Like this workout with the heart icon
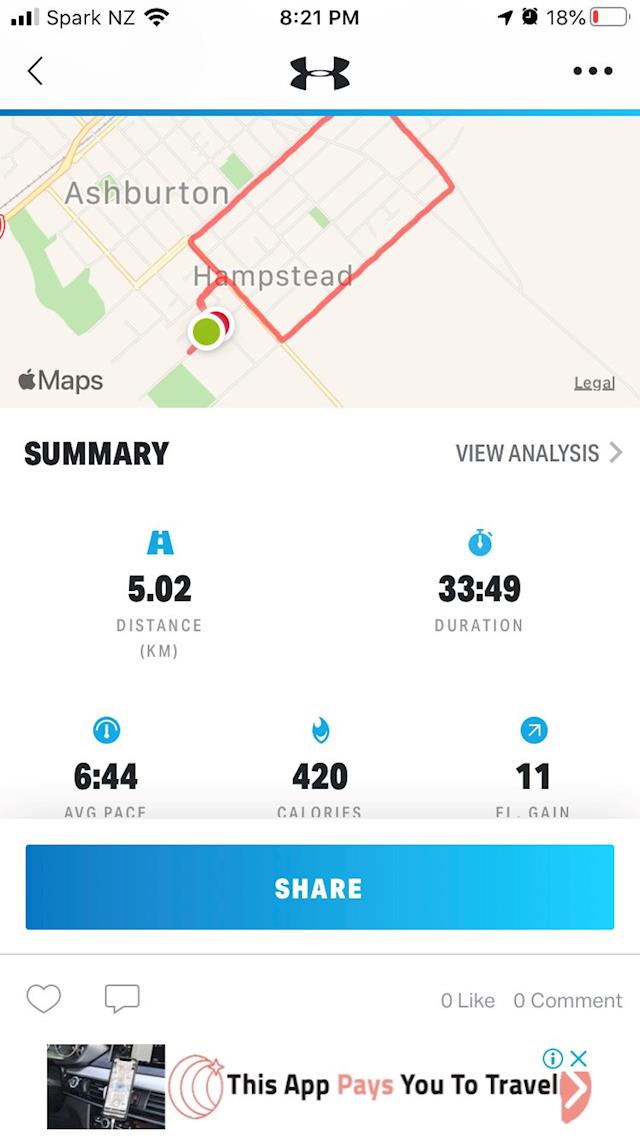The height and width of the screenshot is (1138, 640). pyautogui.click(x=44, y=998)
